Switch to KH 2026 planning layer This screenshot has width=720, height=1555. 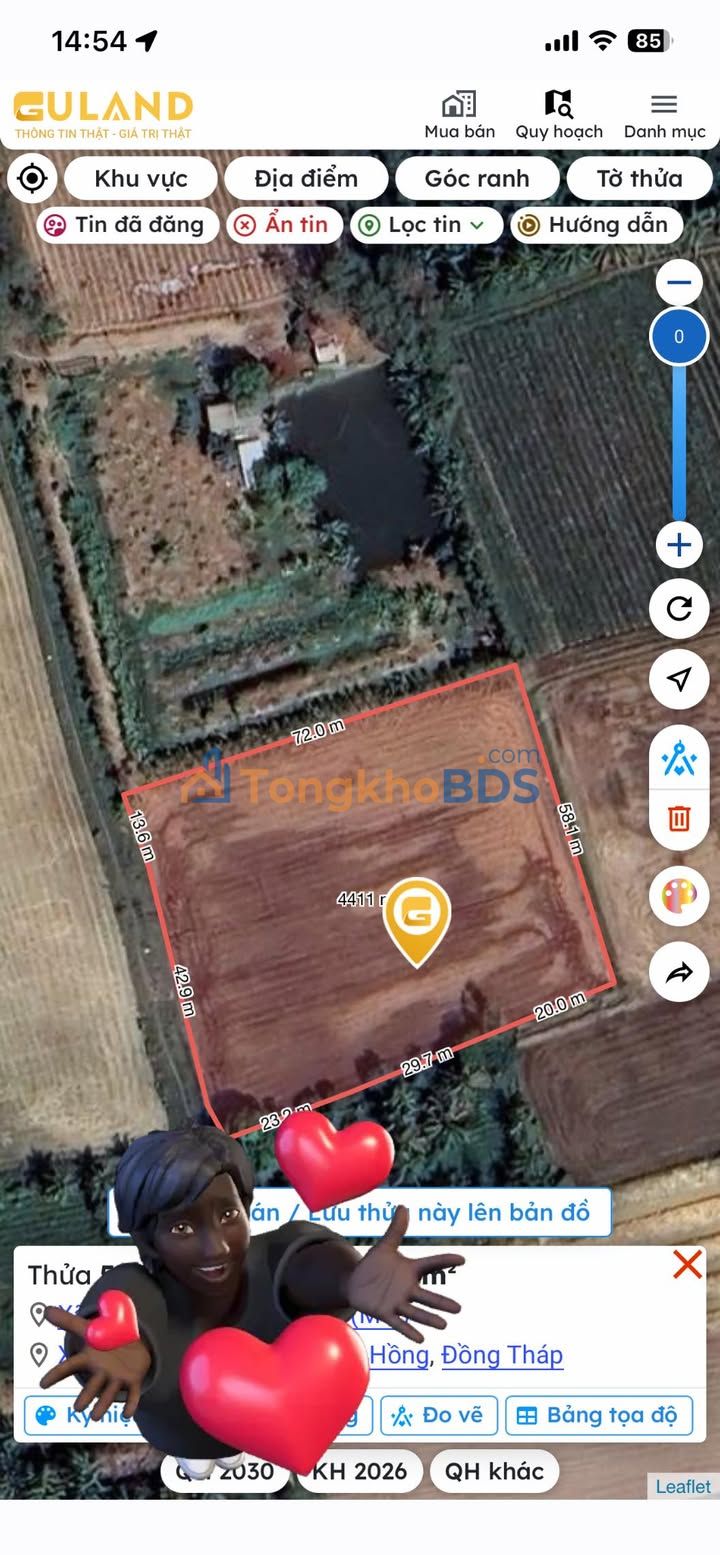click(x=360, y=1471)
